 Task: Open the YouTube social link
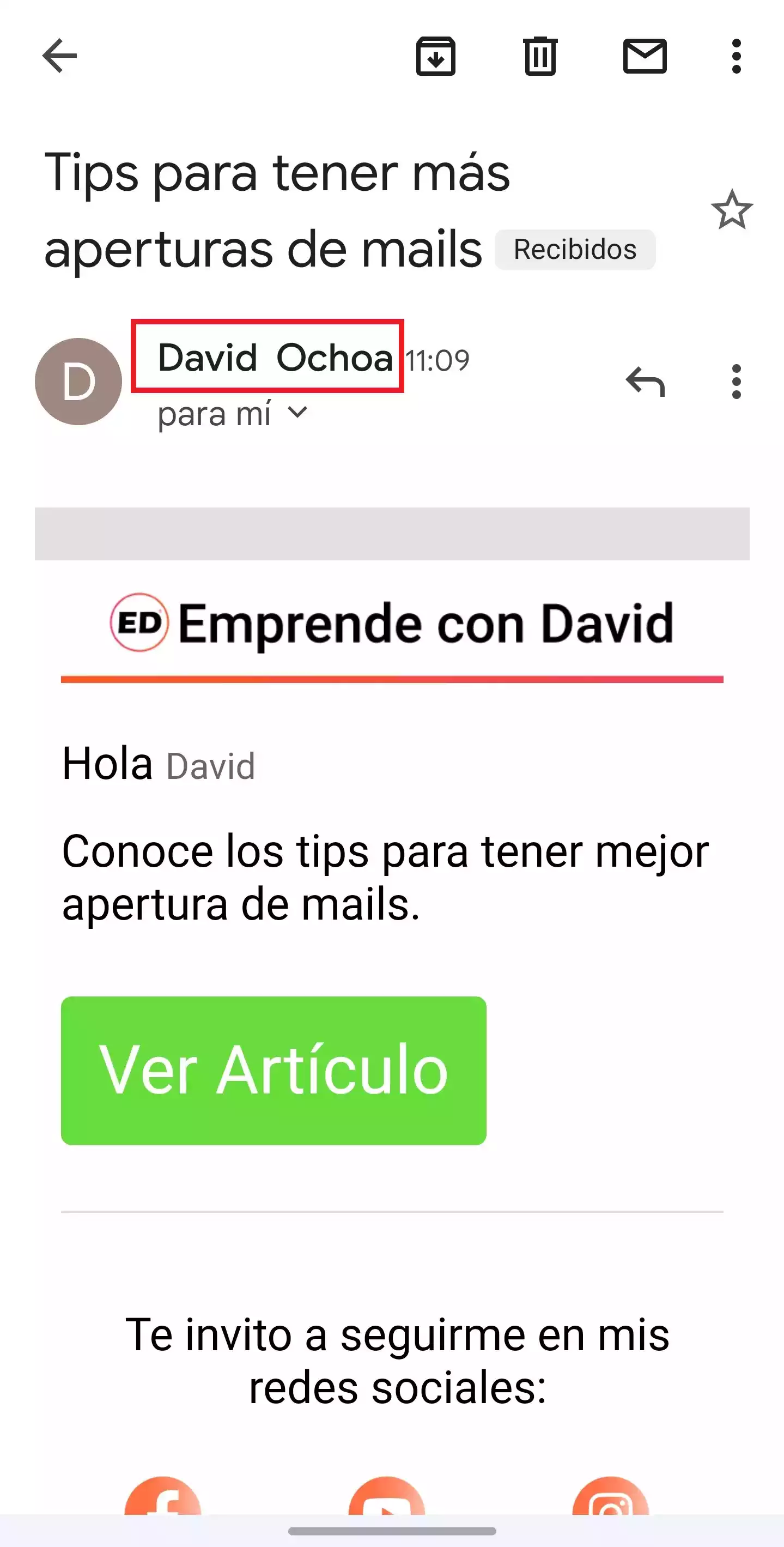(387, 1496)
